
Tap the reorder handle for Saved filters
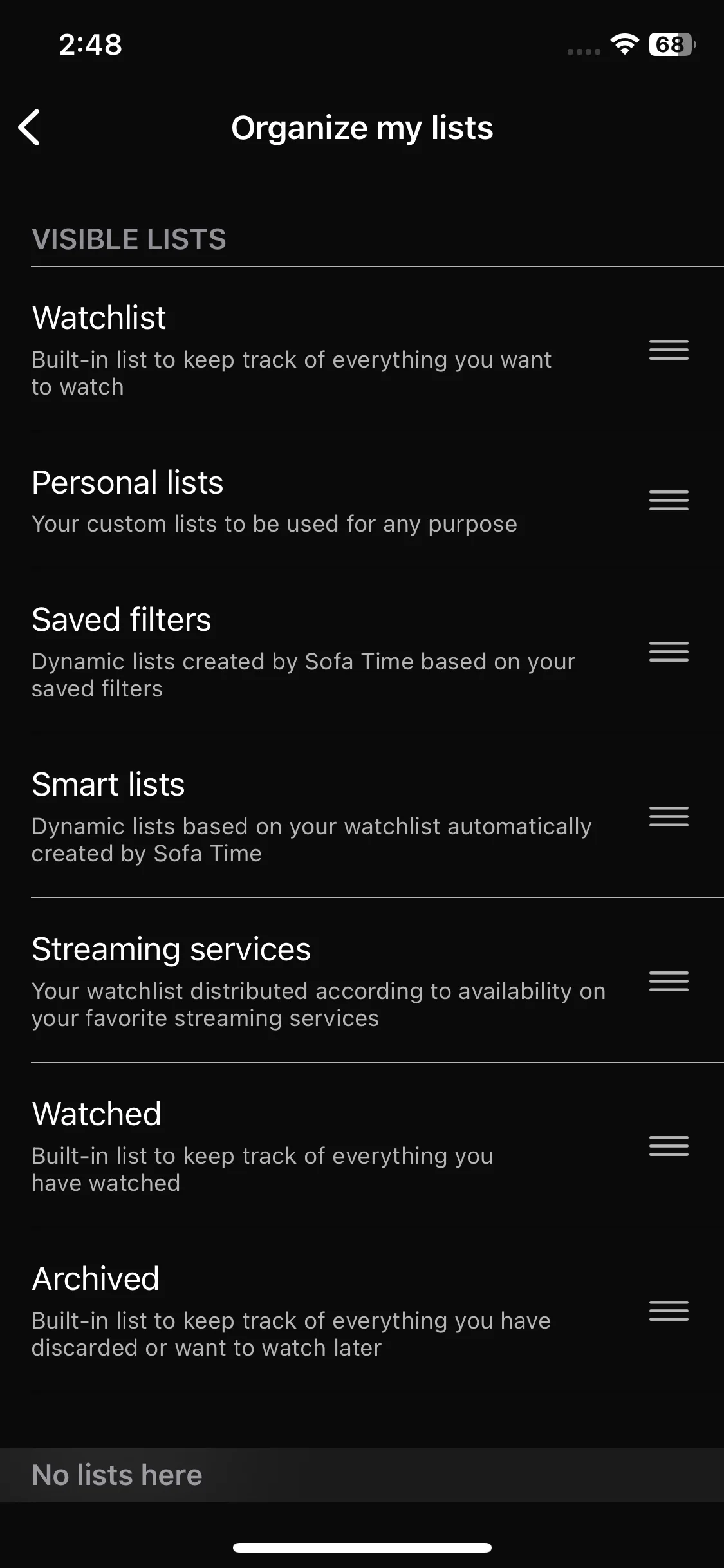point(669,651)
